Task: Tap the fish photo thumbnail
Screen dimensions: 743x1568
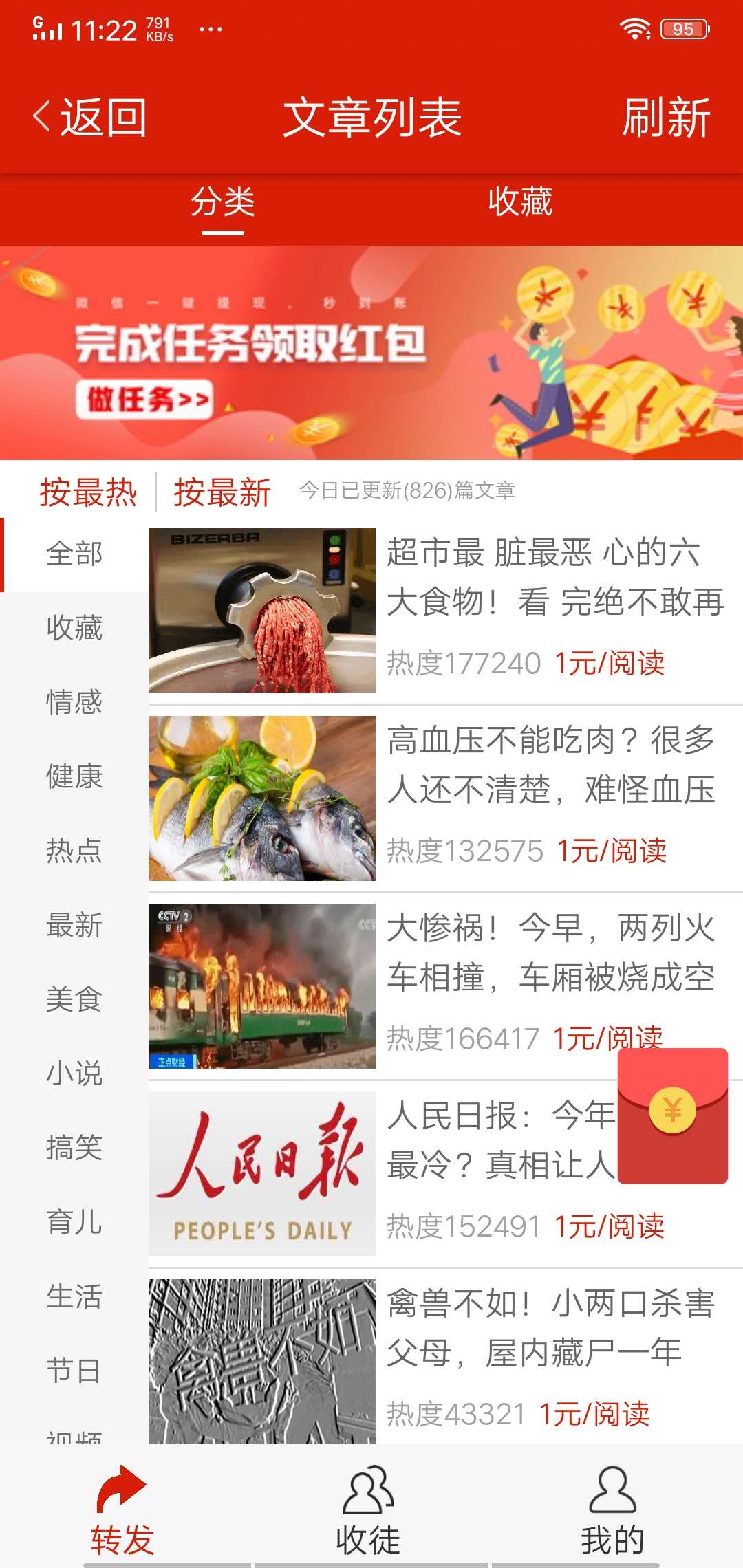Action: 261,798
